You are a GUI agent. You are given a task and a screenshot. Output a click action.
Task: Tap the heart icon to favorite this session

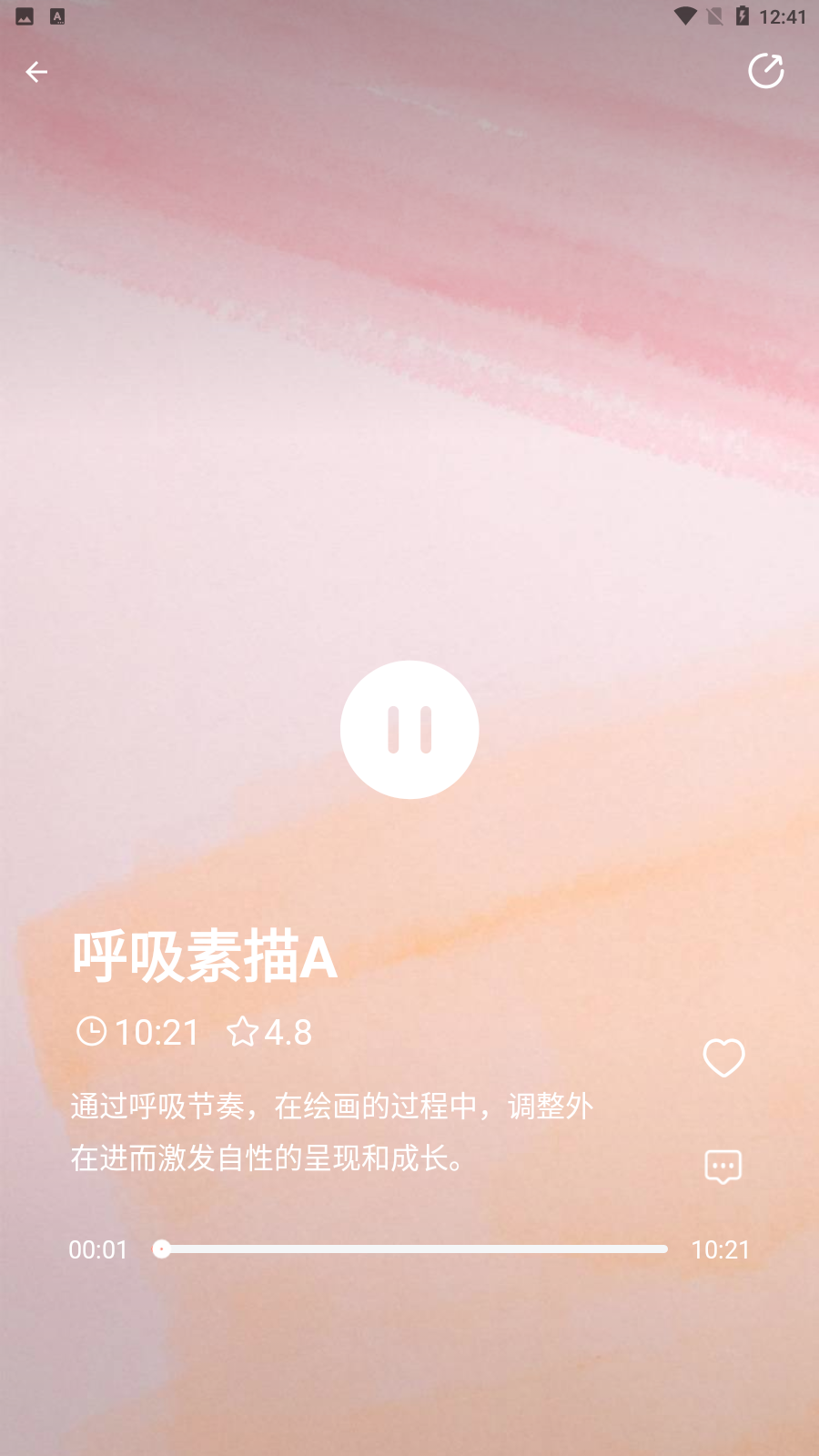click(723, 1058)
